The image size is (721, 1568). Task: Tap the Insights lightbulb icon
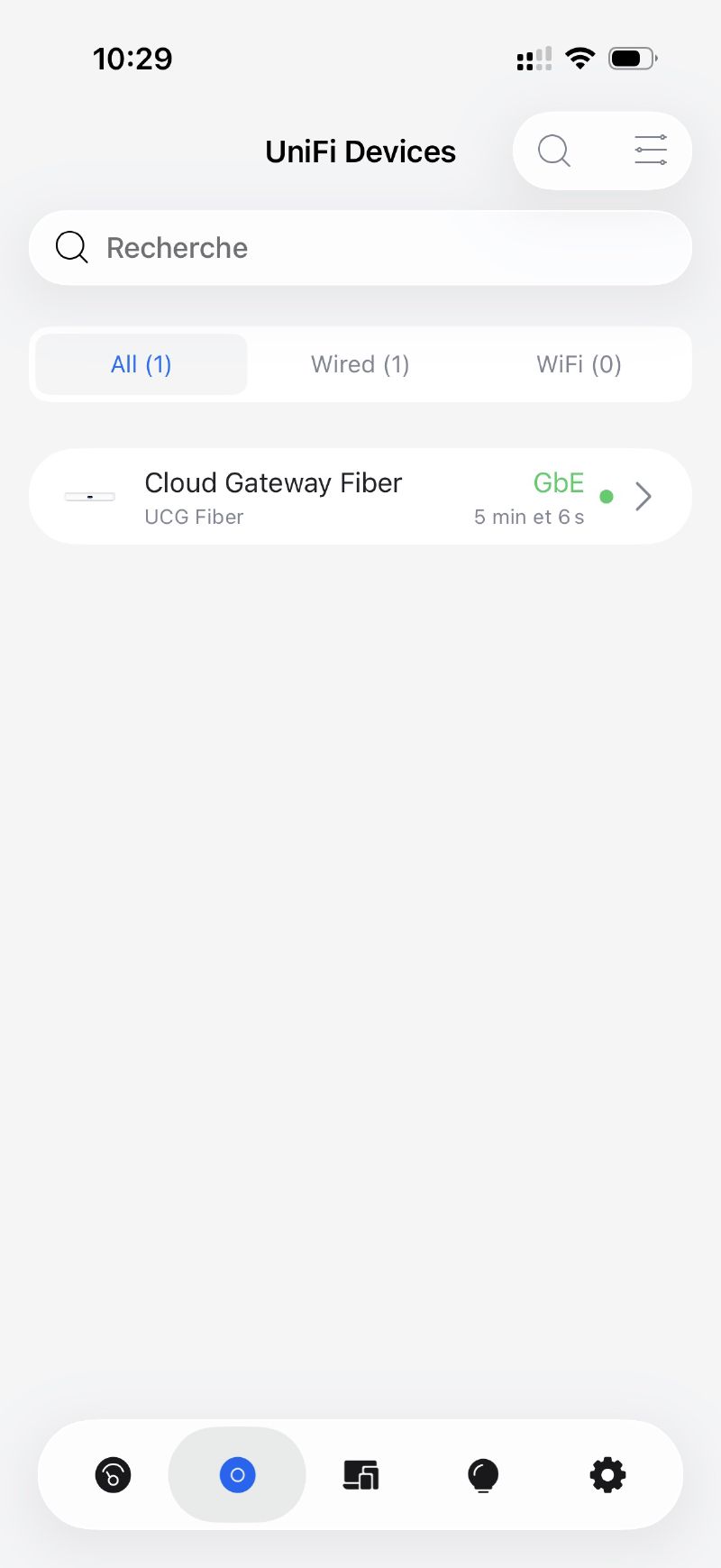point(484,1475)
